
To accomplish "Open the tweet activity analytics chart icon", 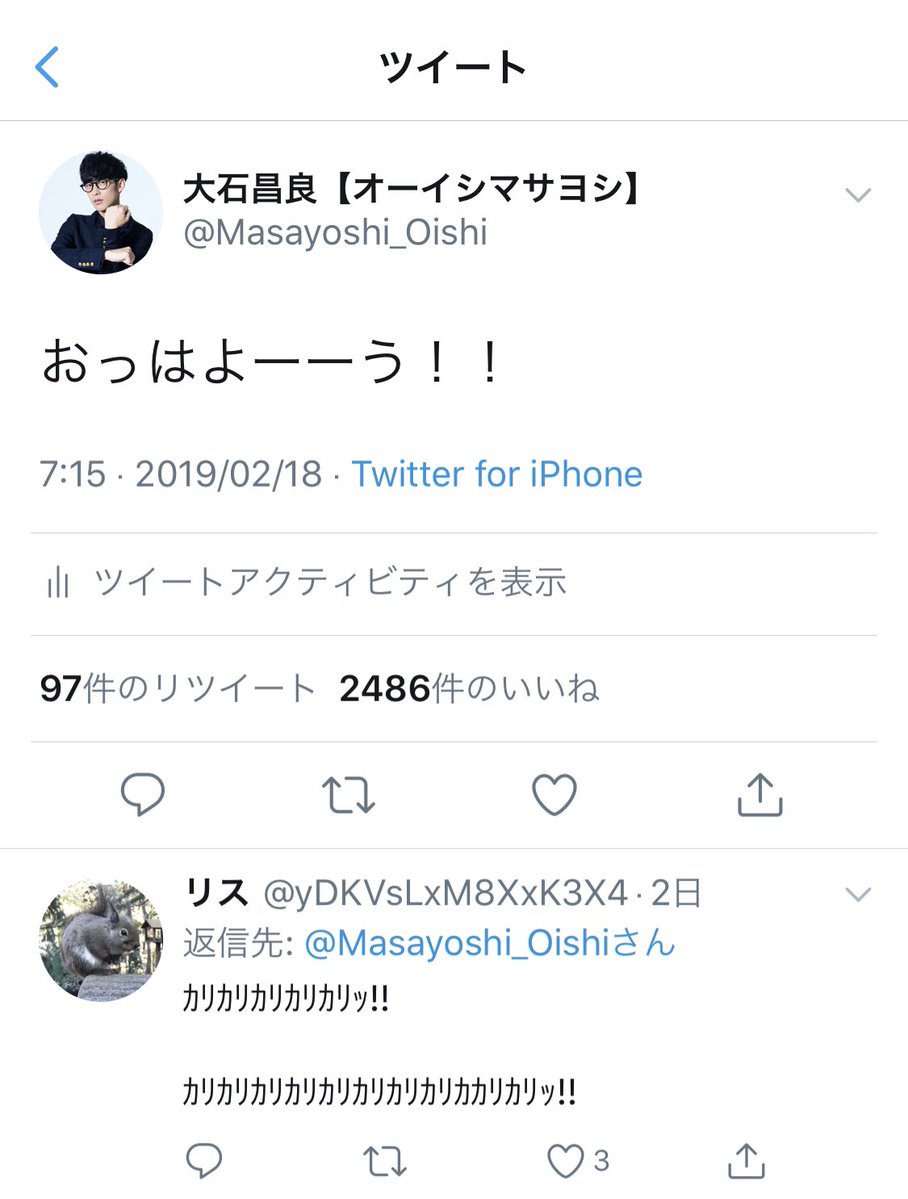I will pyautogui.click(x=57, y=582).
